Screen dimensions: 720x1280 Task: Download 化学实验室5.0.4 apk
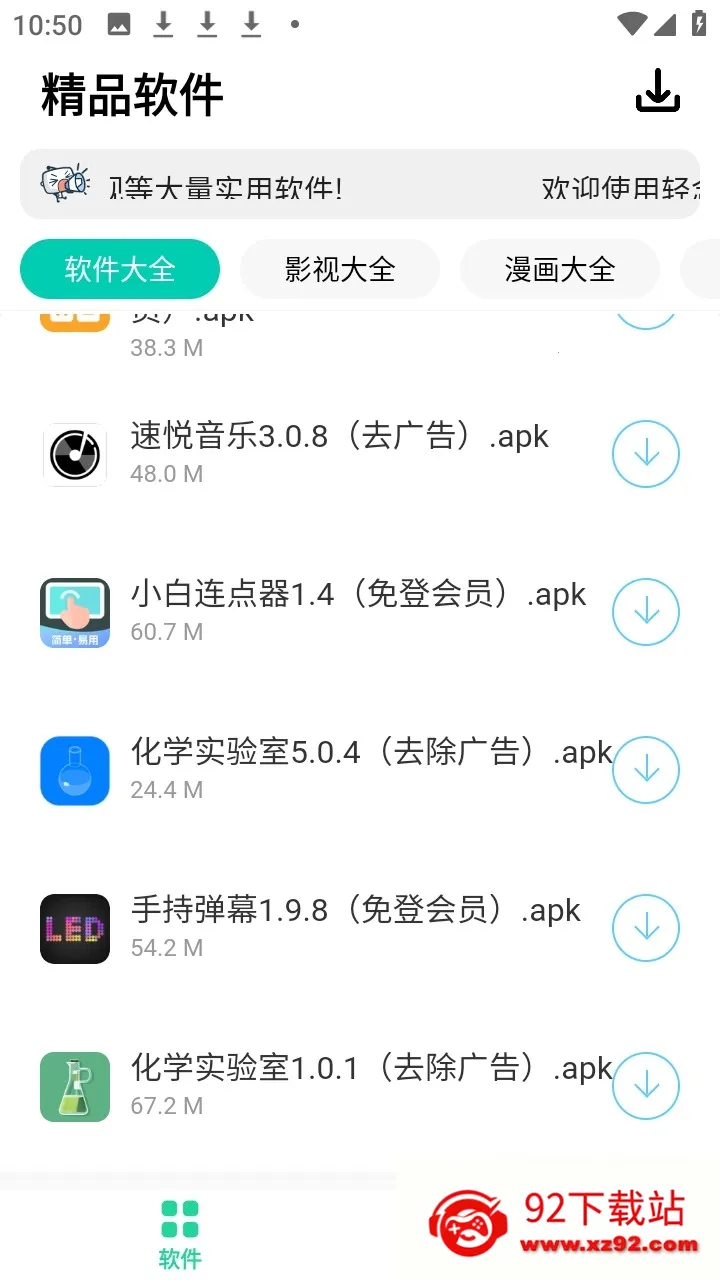tap(646, 770)
